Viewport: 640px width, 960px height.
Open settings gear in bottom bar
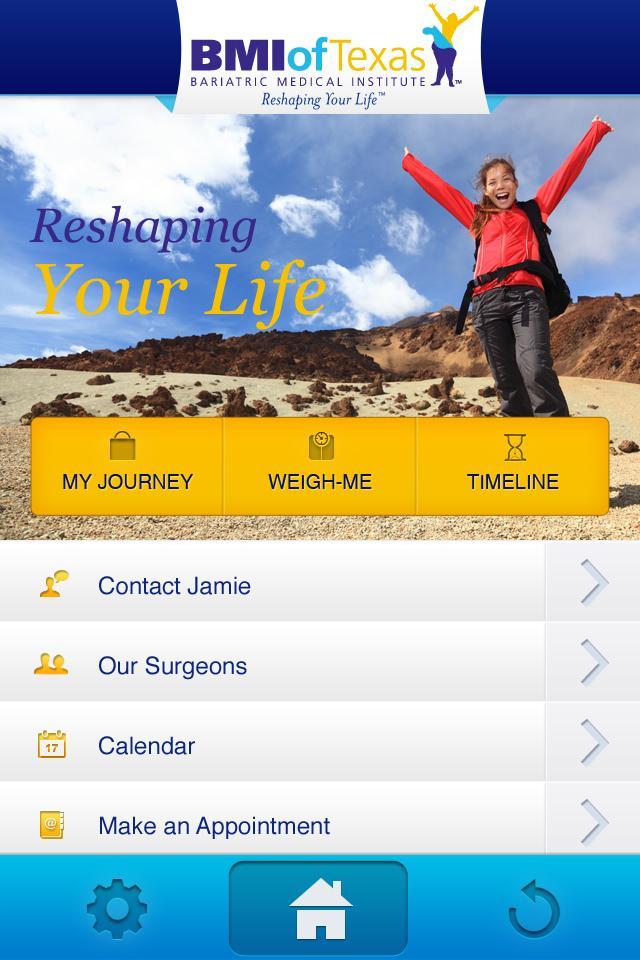(116, 908)
